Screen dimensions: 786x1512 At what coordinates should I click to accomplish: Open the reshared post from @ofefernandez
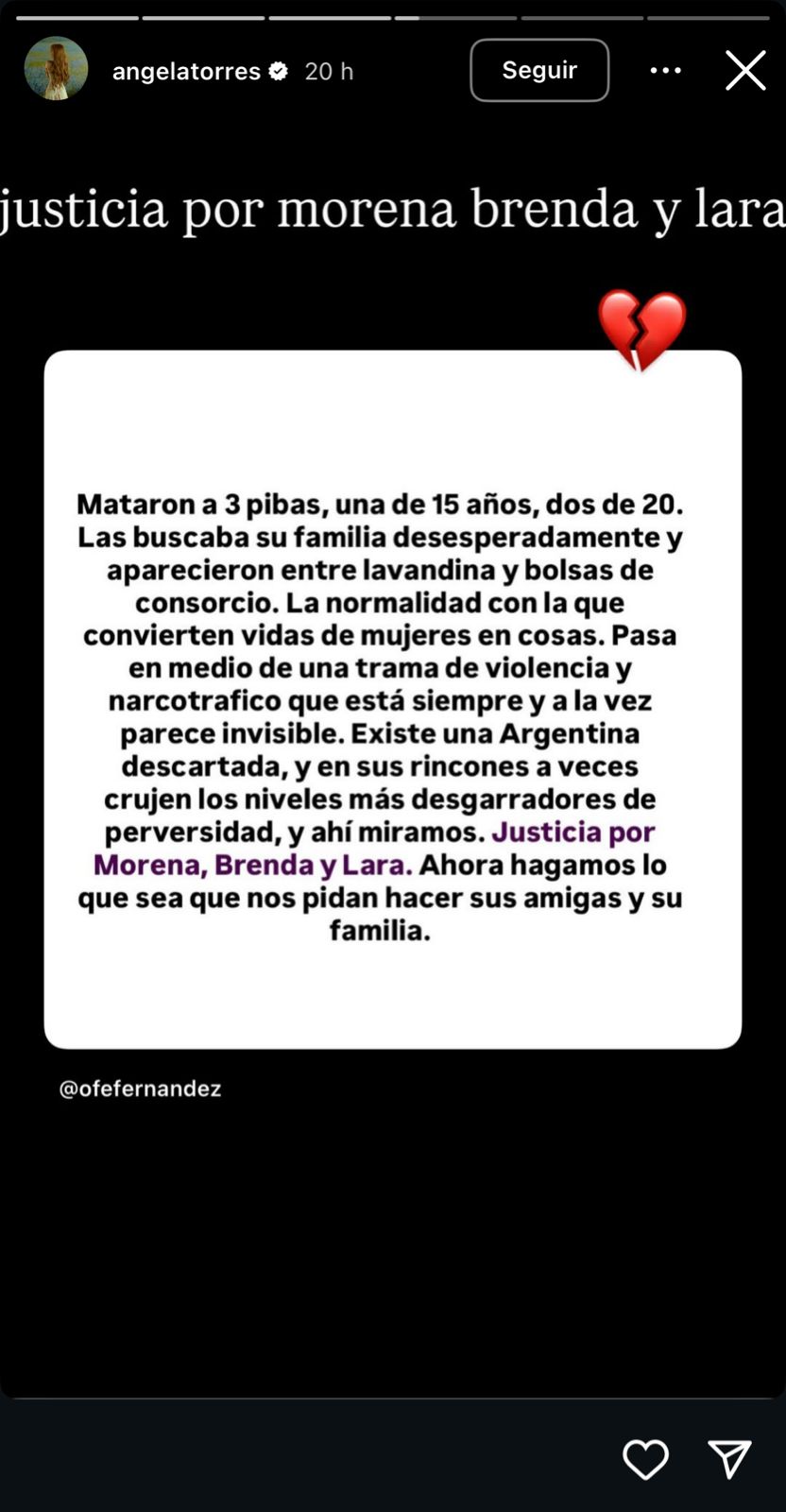coord(392,699)
